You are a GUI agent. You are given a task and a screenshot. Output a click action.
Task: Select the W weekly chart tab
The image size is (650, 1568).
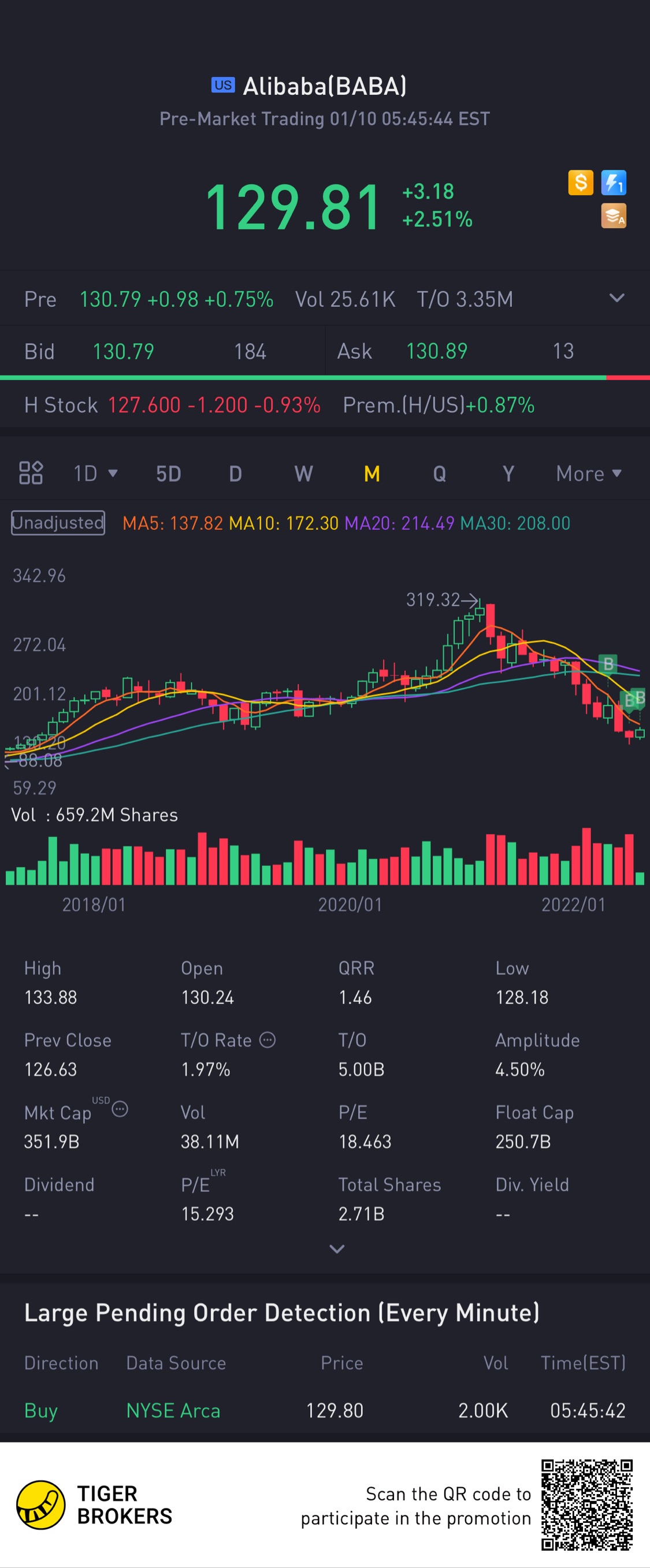[x=304, y=474]
